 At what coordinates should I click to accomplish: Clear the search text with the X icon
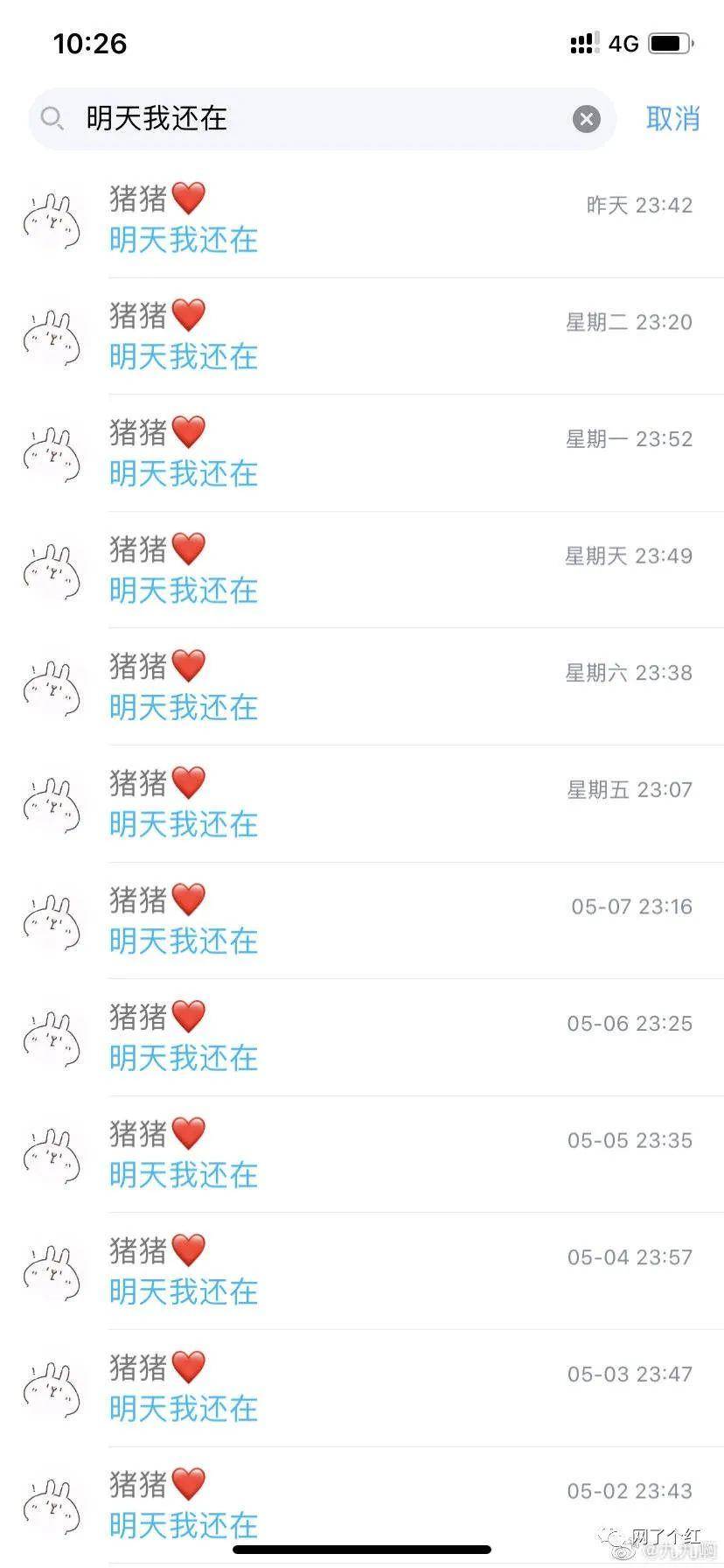coord(587,119)
